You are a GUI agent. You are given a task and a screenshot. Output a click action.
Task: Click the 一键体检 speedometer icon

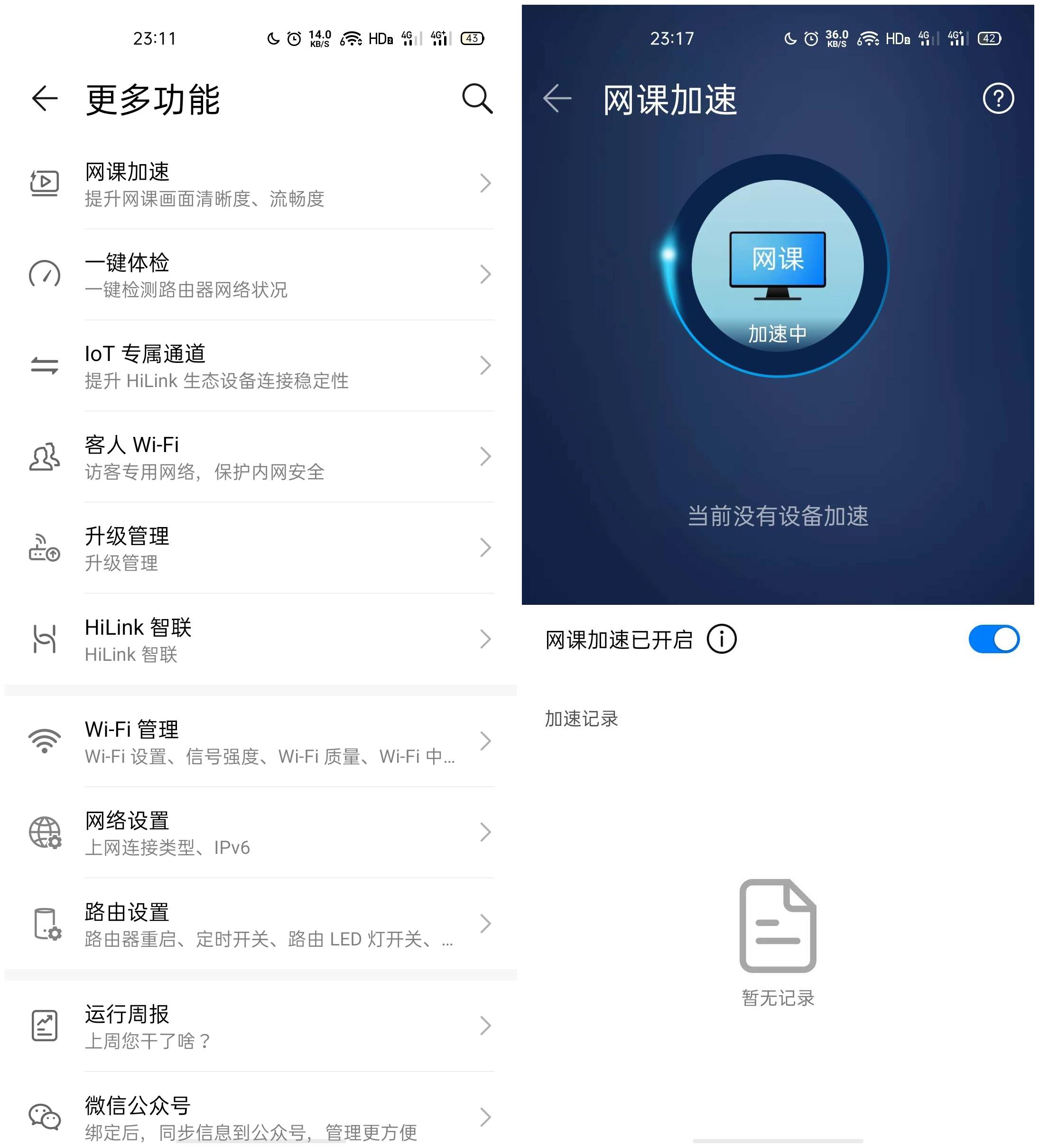(x=45, y=274)
